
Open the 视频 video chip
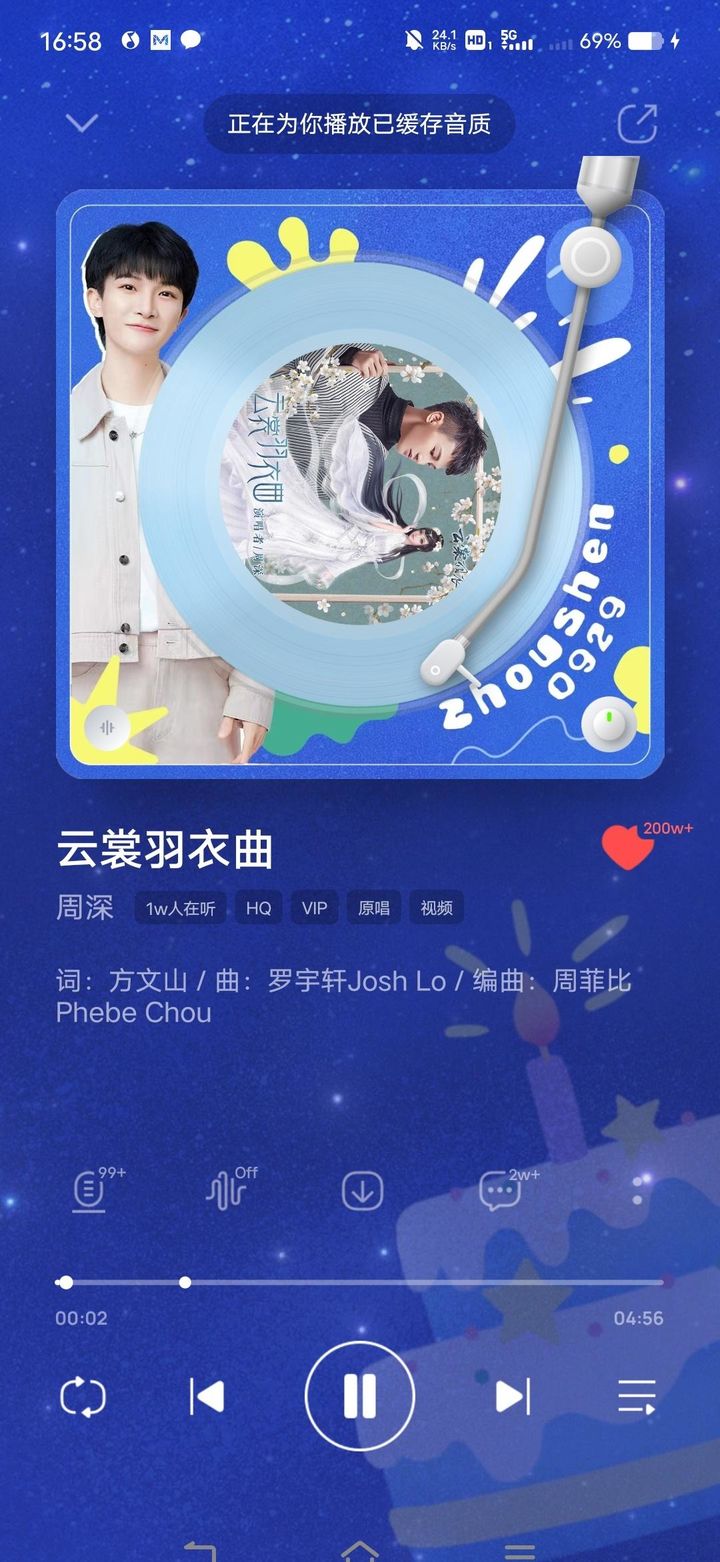436,908
